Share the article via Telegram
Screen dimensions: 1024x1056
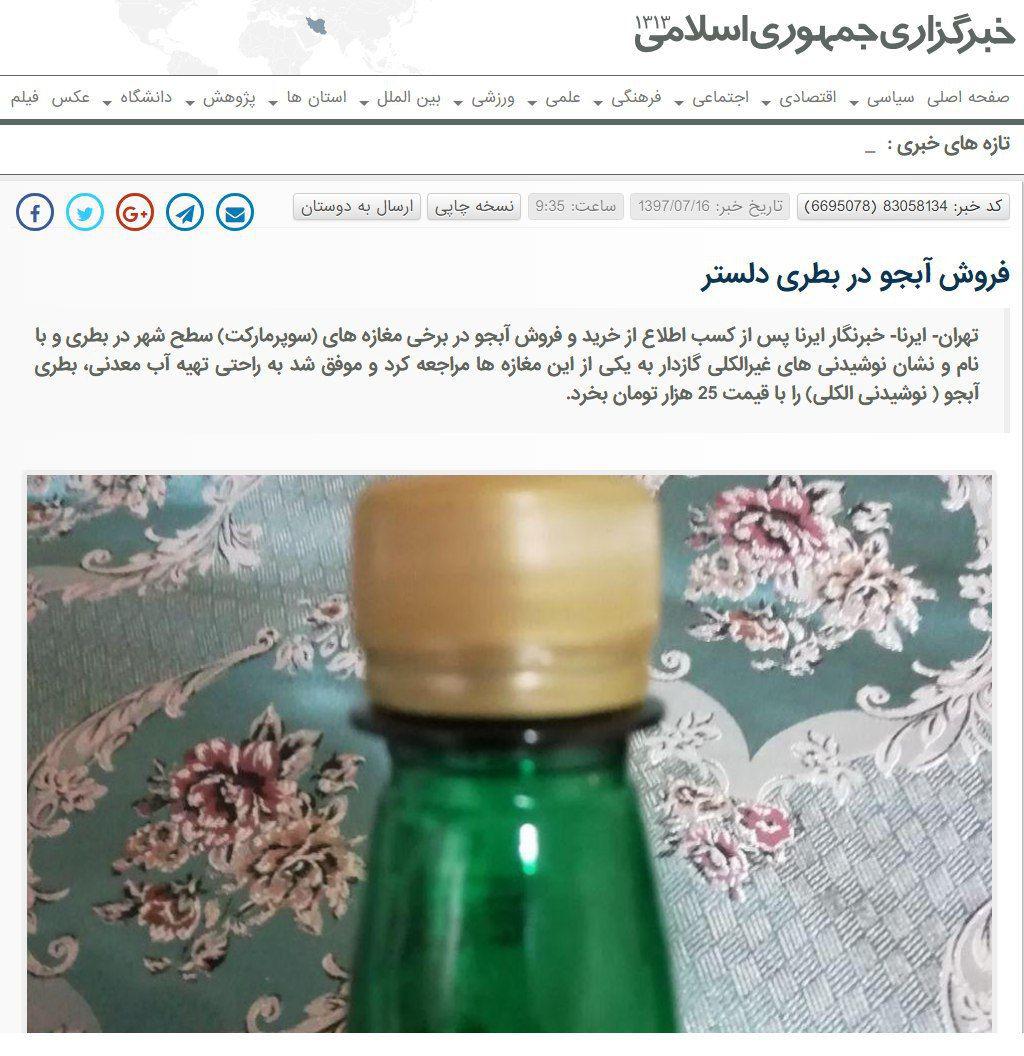pyautogui.click(x=185, y=212)
